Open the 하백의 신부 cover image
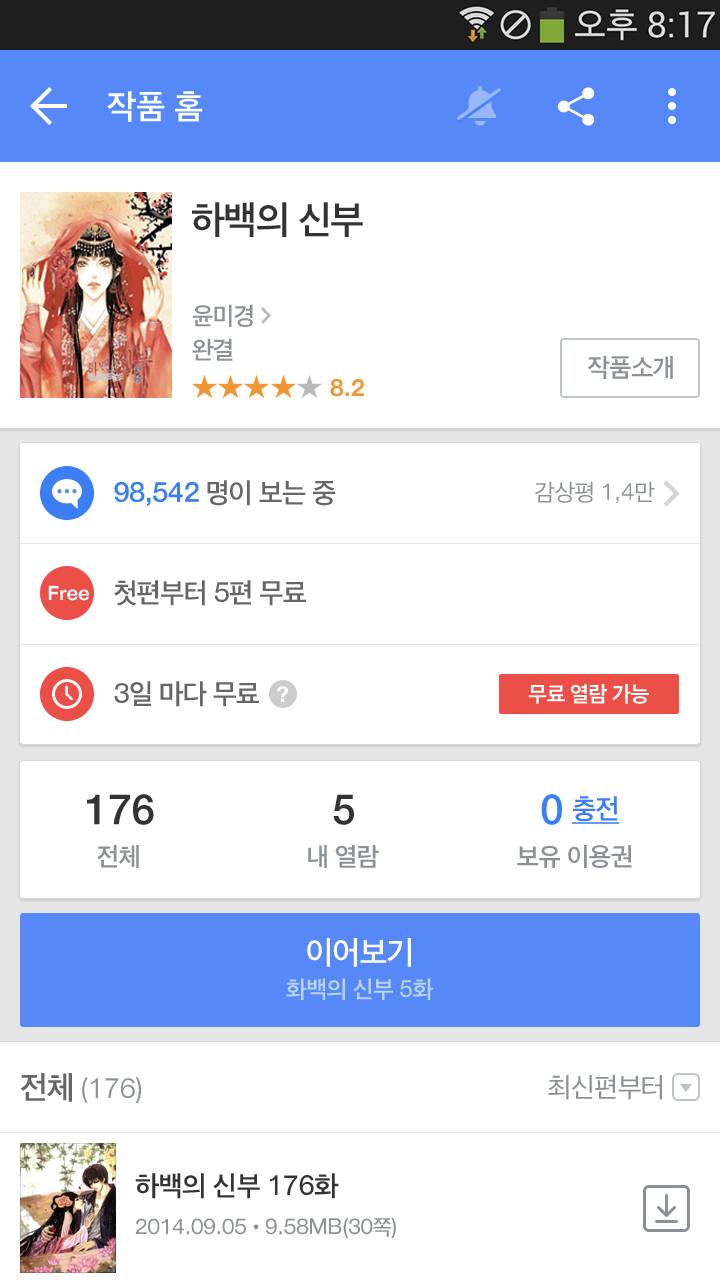Image resolution: width=720 pixels, height=1280 pixels. pyautogui.click(x=96, y=295)
